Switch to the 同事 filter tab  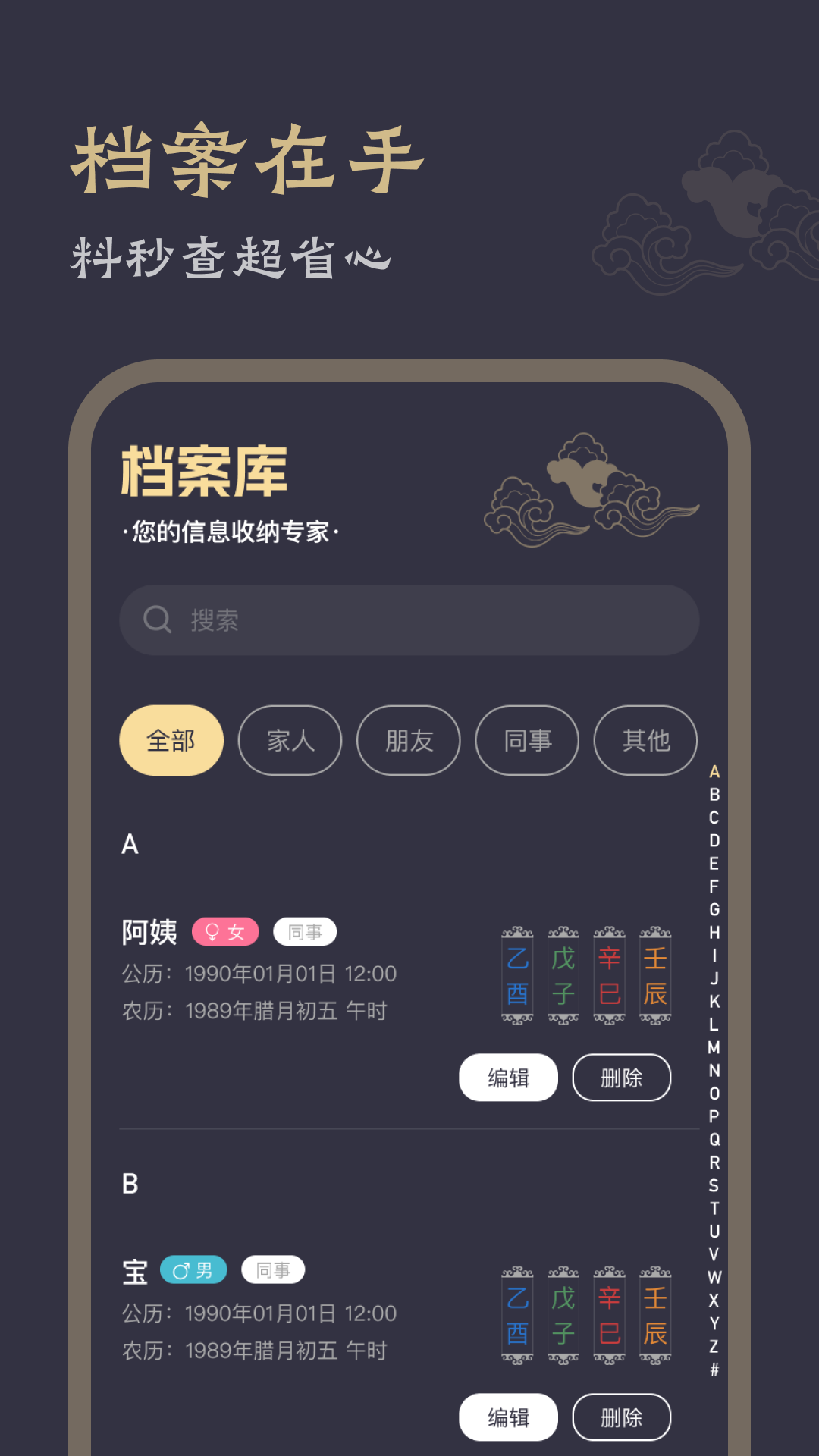click(x=527, y=741)
